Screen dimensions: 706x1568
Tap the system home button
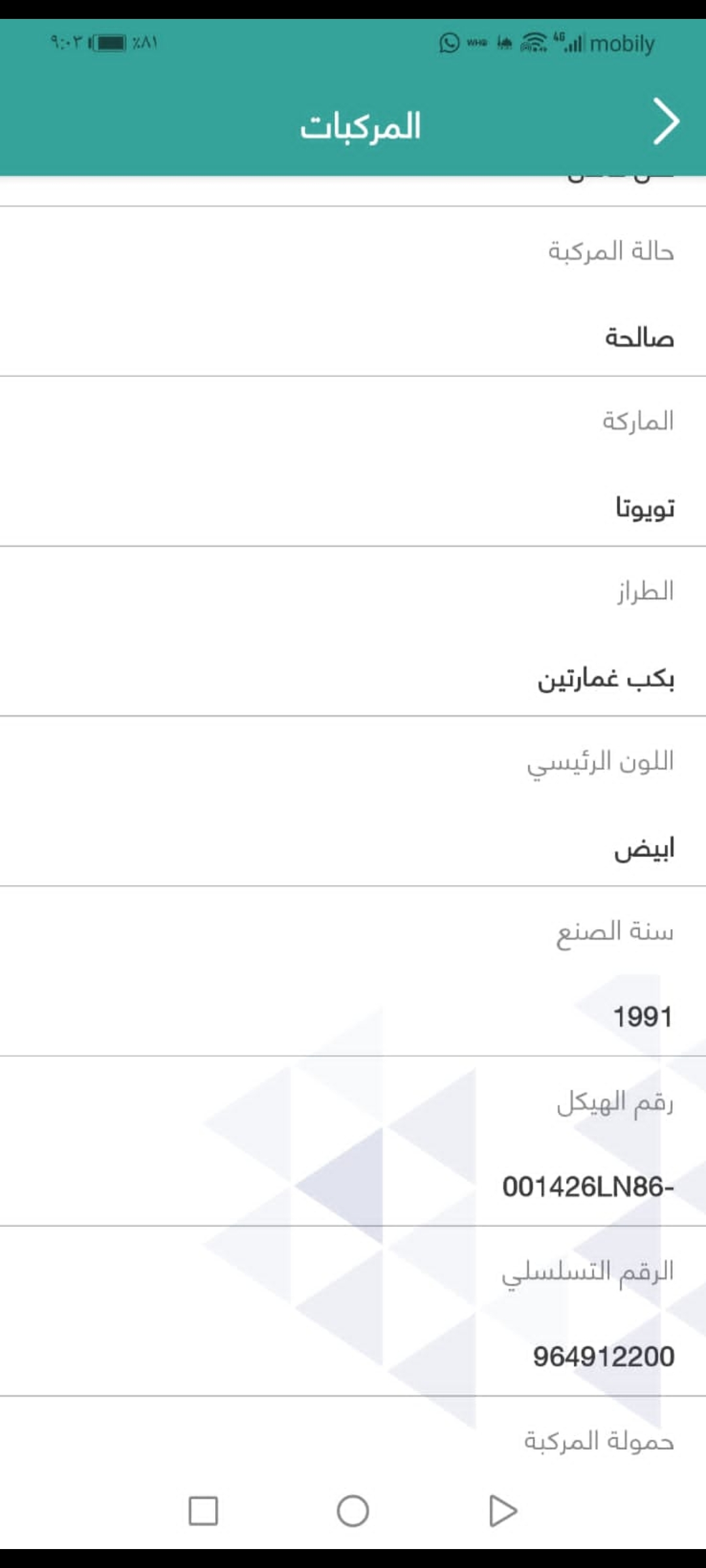[353, 1511]
